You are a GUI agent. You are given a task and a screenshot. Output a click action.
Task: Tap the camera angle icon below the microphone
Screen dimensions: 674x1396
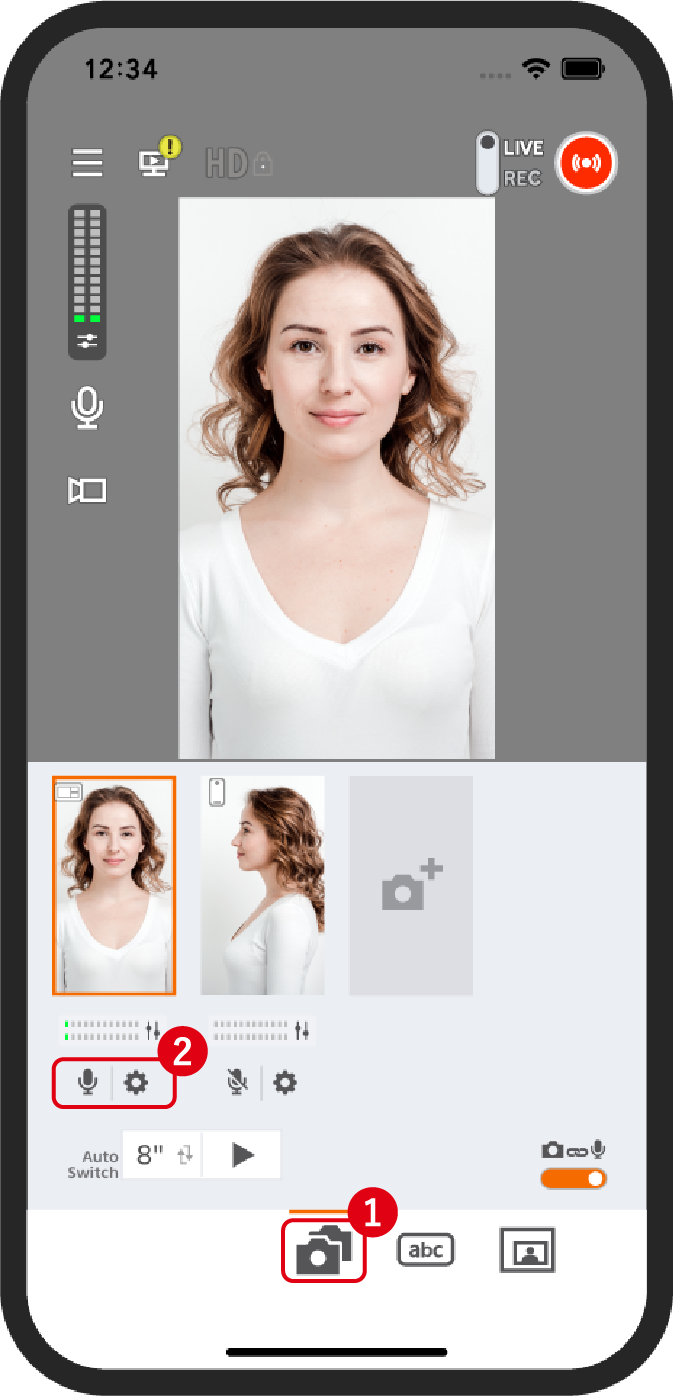[x=87, y=490]
